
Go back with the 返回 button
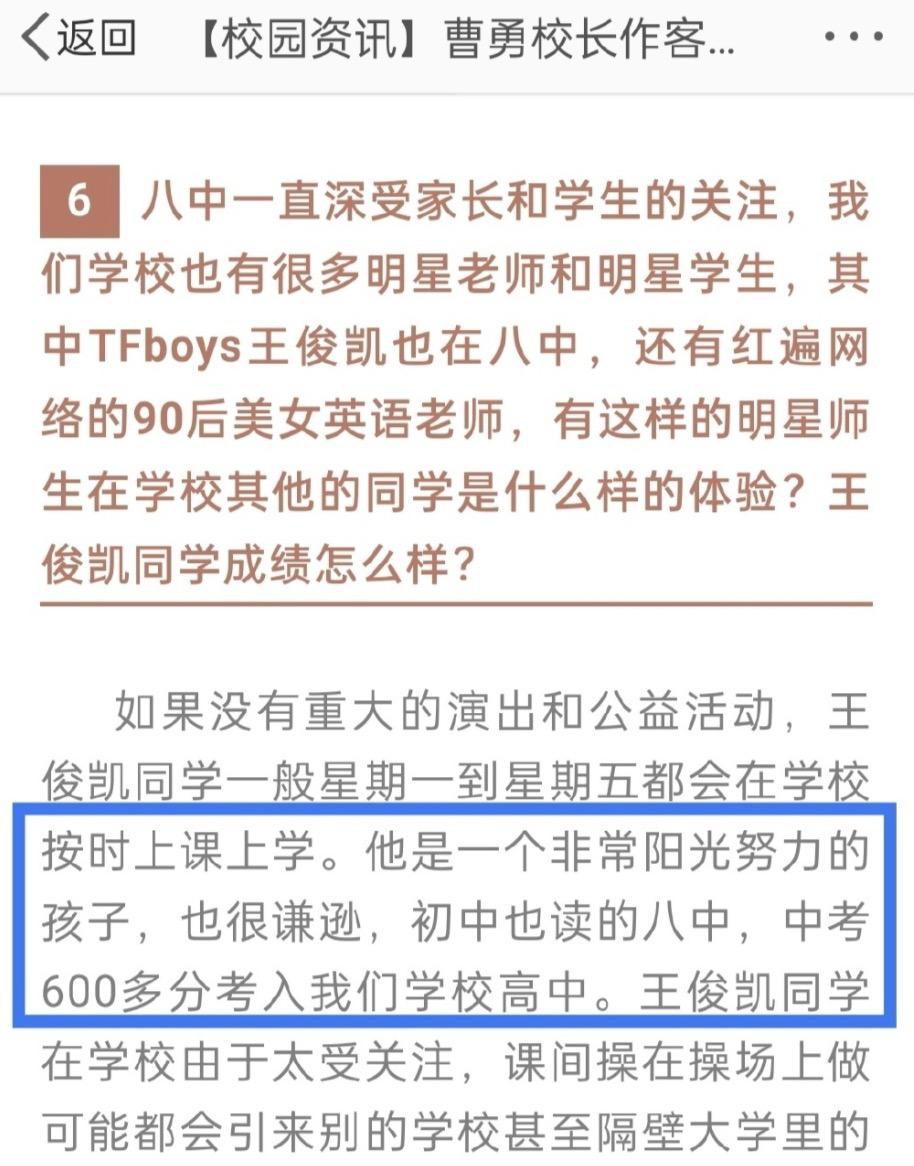[x=79, y=38]
